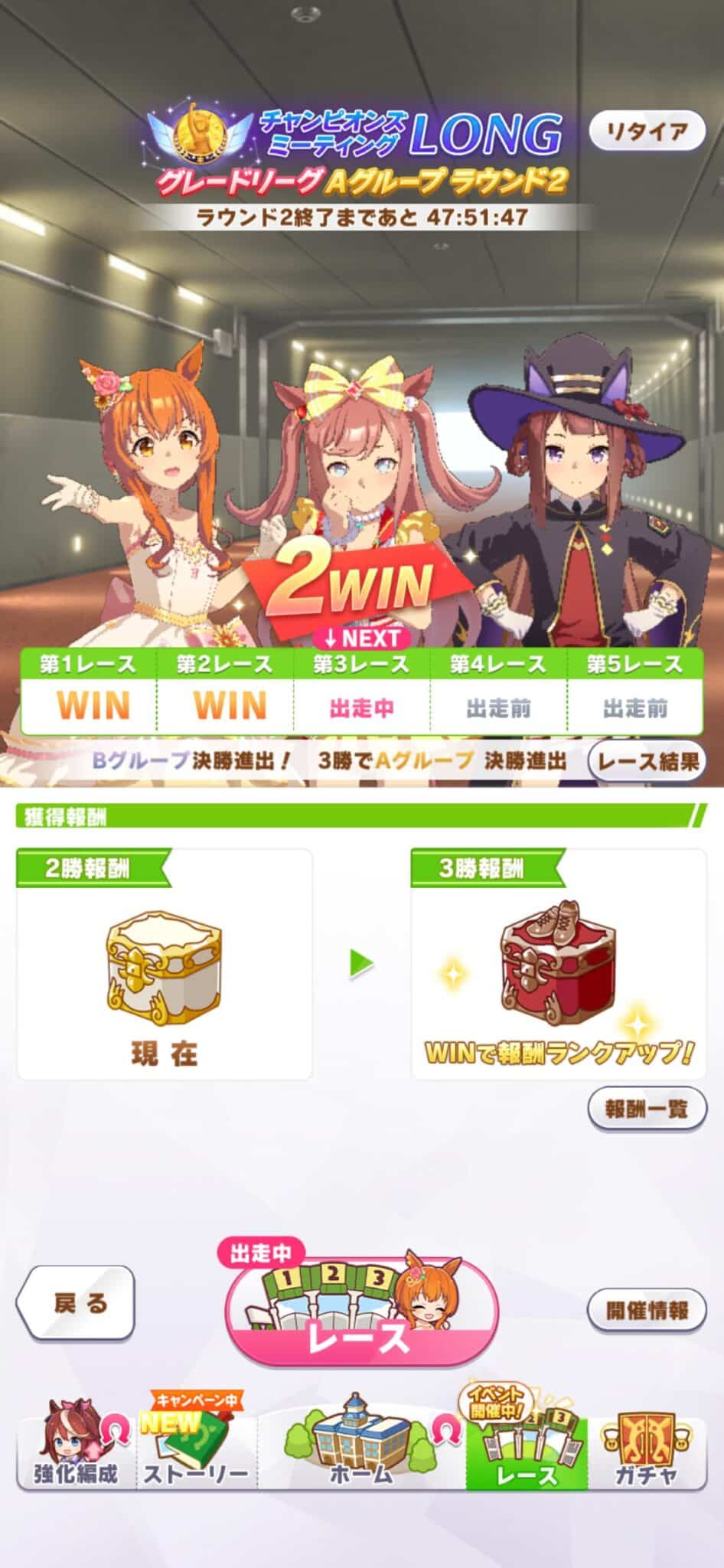The image size is (724, 1568).
Task: View the 報酬一覧 rewards list
Action: point(647,1108)
